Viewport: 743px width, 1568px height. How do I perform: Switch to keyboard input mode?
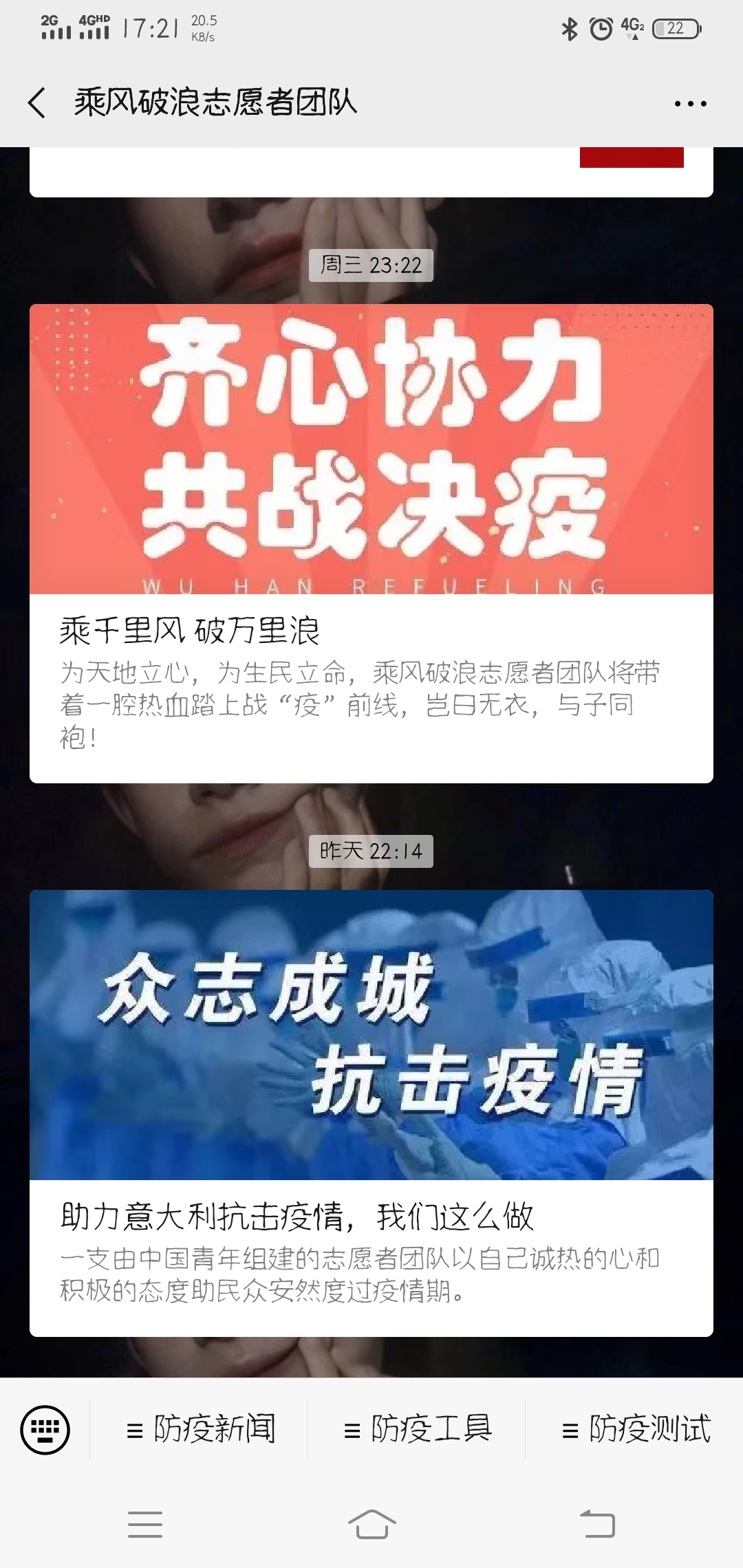(45, 1429)
